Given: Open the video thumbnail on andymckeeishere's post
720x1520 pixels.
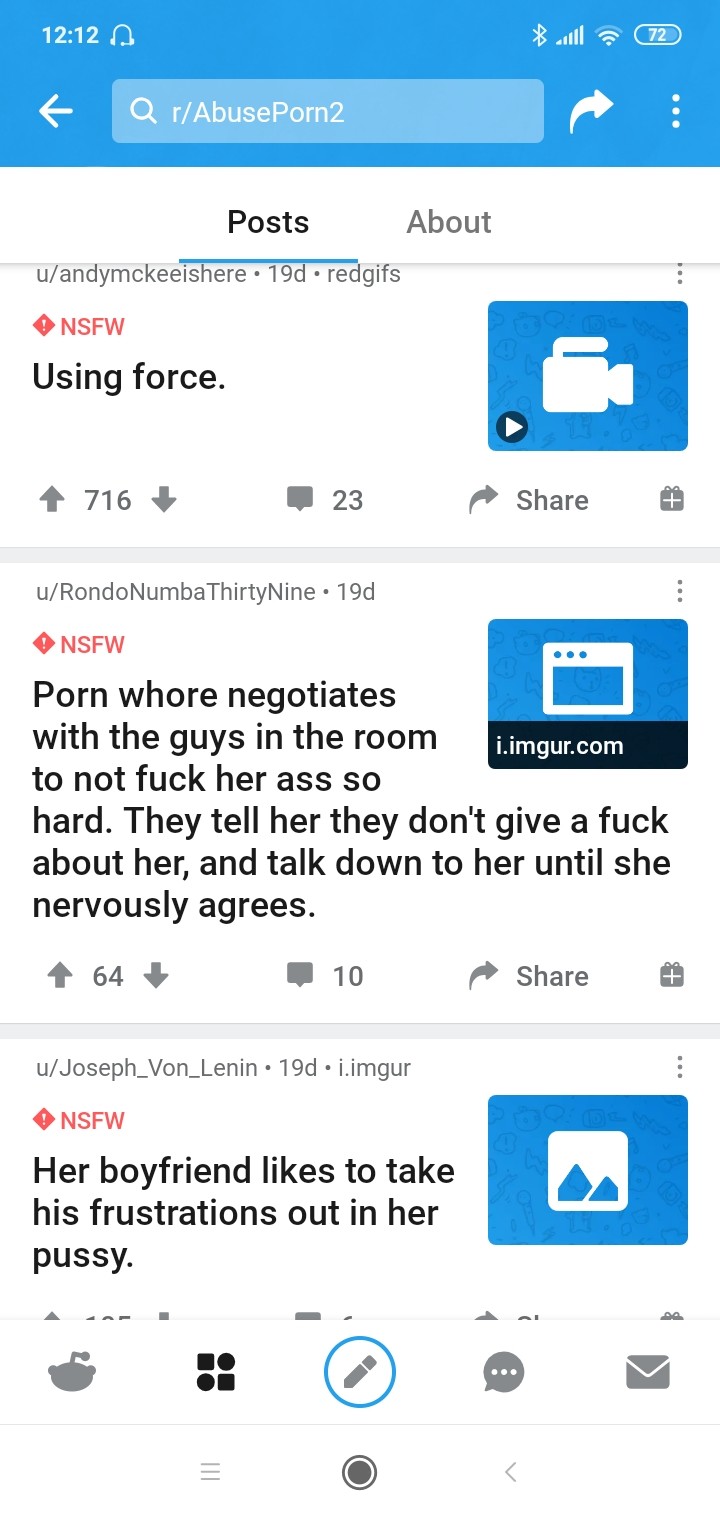Looking at the screenshot, I should (x=587, y=376).
